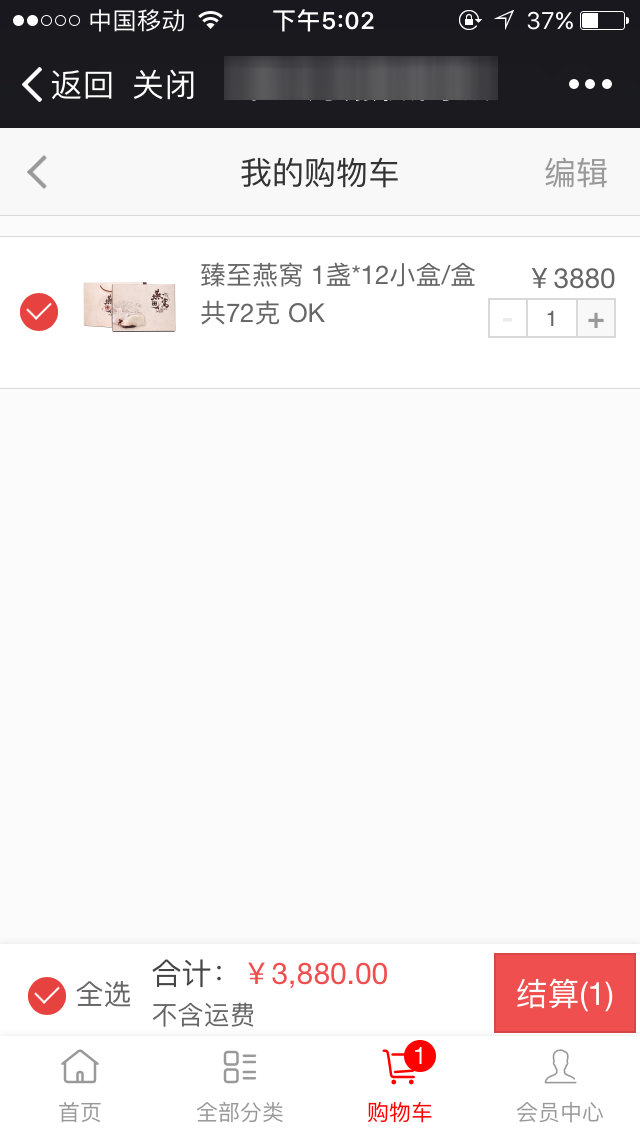Open the three-dot overflow menu
The image size is (640, 1136).
click(590, 85)
